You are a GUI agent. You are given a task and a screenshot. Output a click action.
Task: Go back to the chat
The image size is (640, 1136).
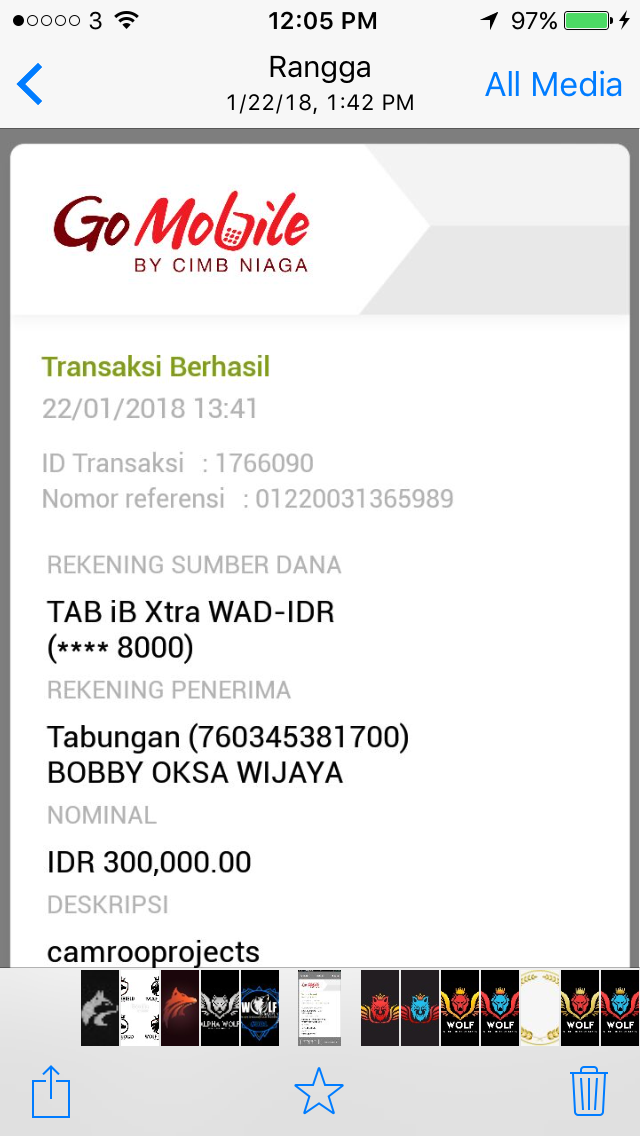click(31, 84)
